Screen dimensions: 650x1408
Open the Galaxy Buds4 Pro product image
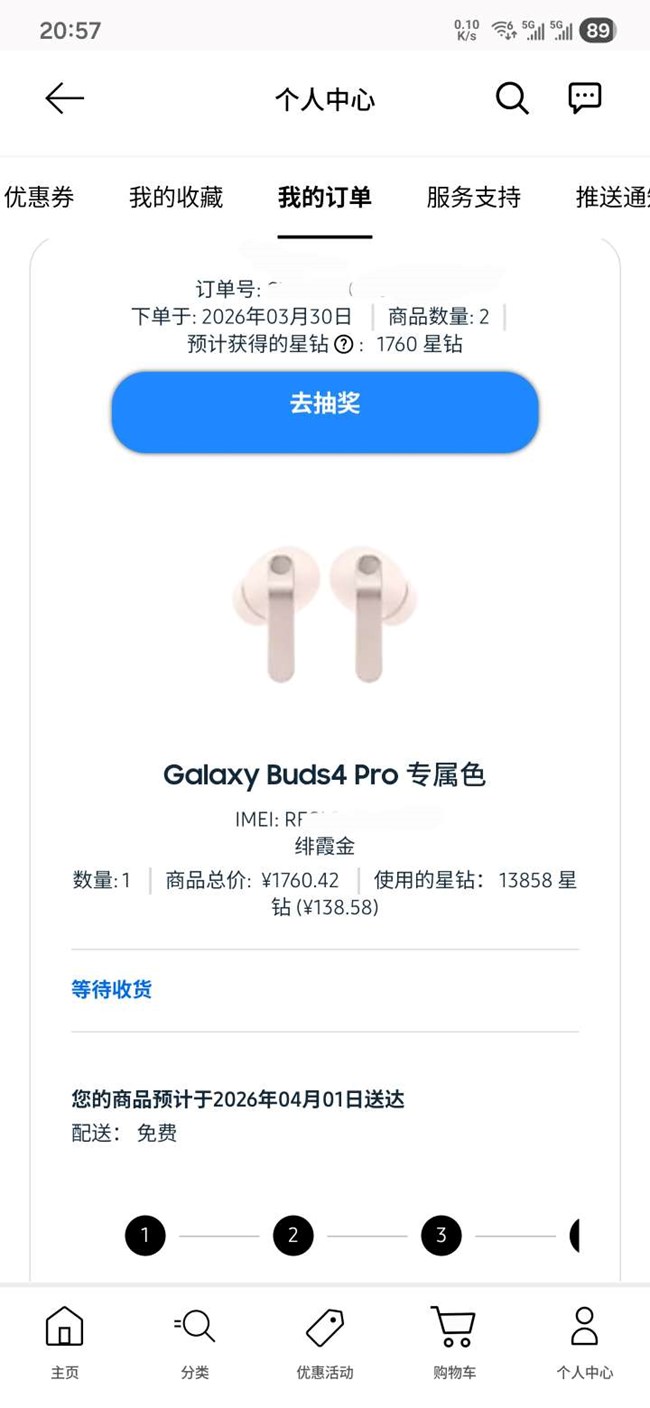click(325, 614)
